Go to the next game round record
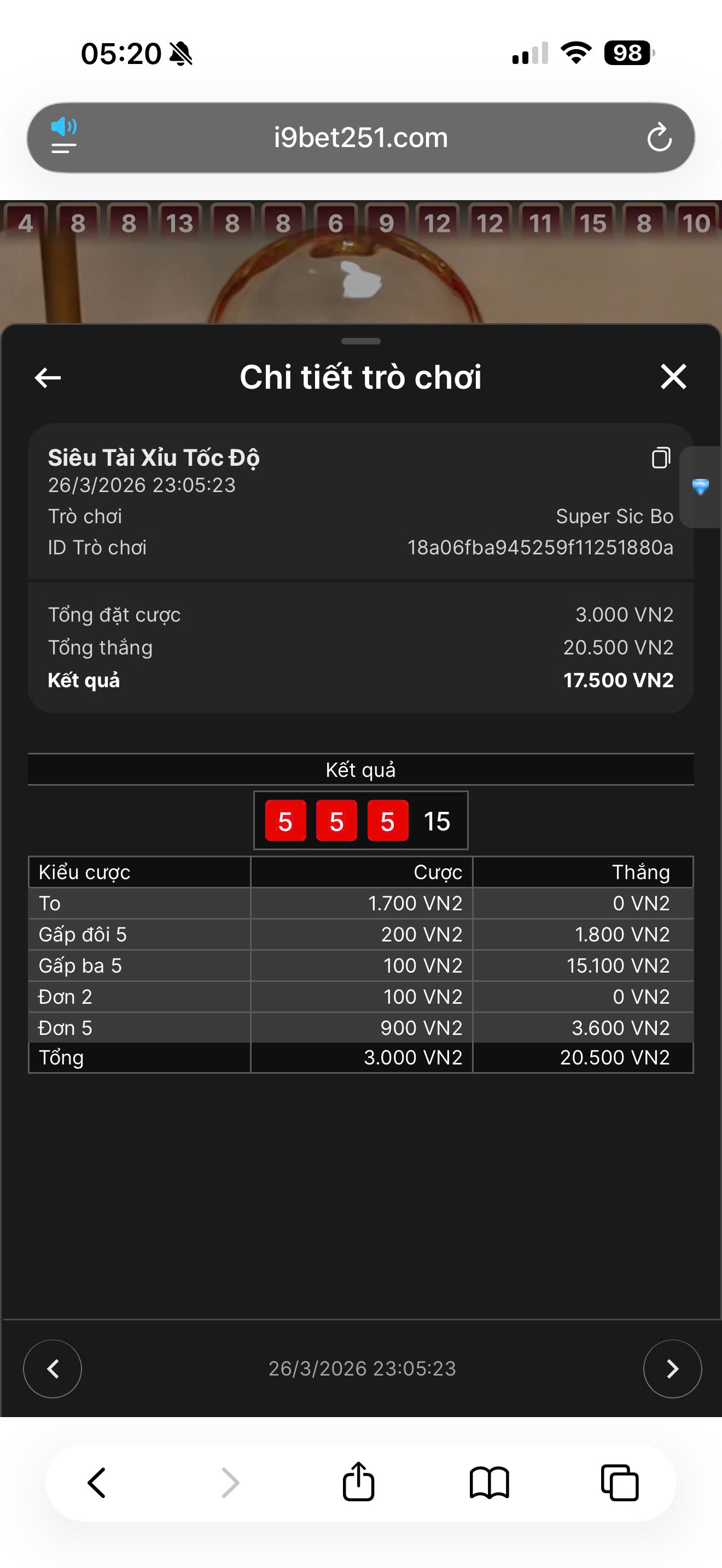The height and width of the screenshot is (1568, 722). 672,1368
